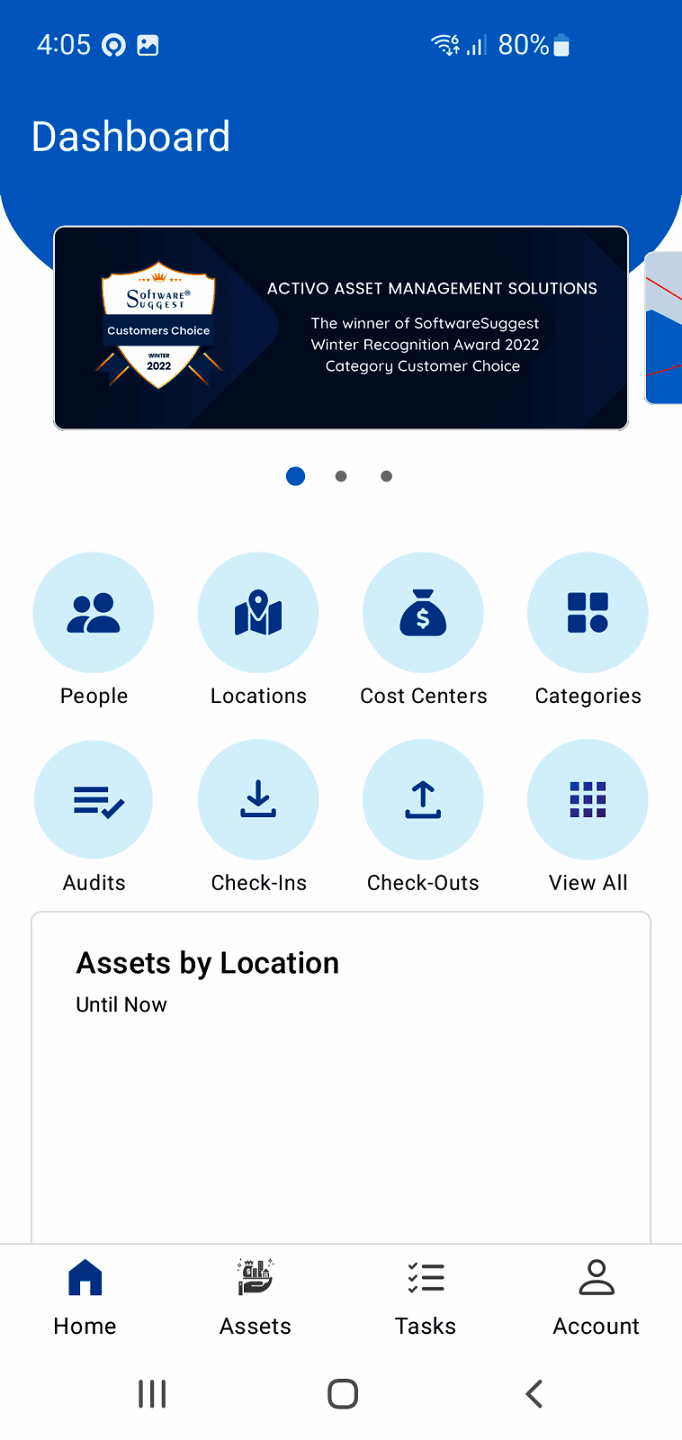Switch to the Assets tab

pyautogui.click(x=255, y=1297)
